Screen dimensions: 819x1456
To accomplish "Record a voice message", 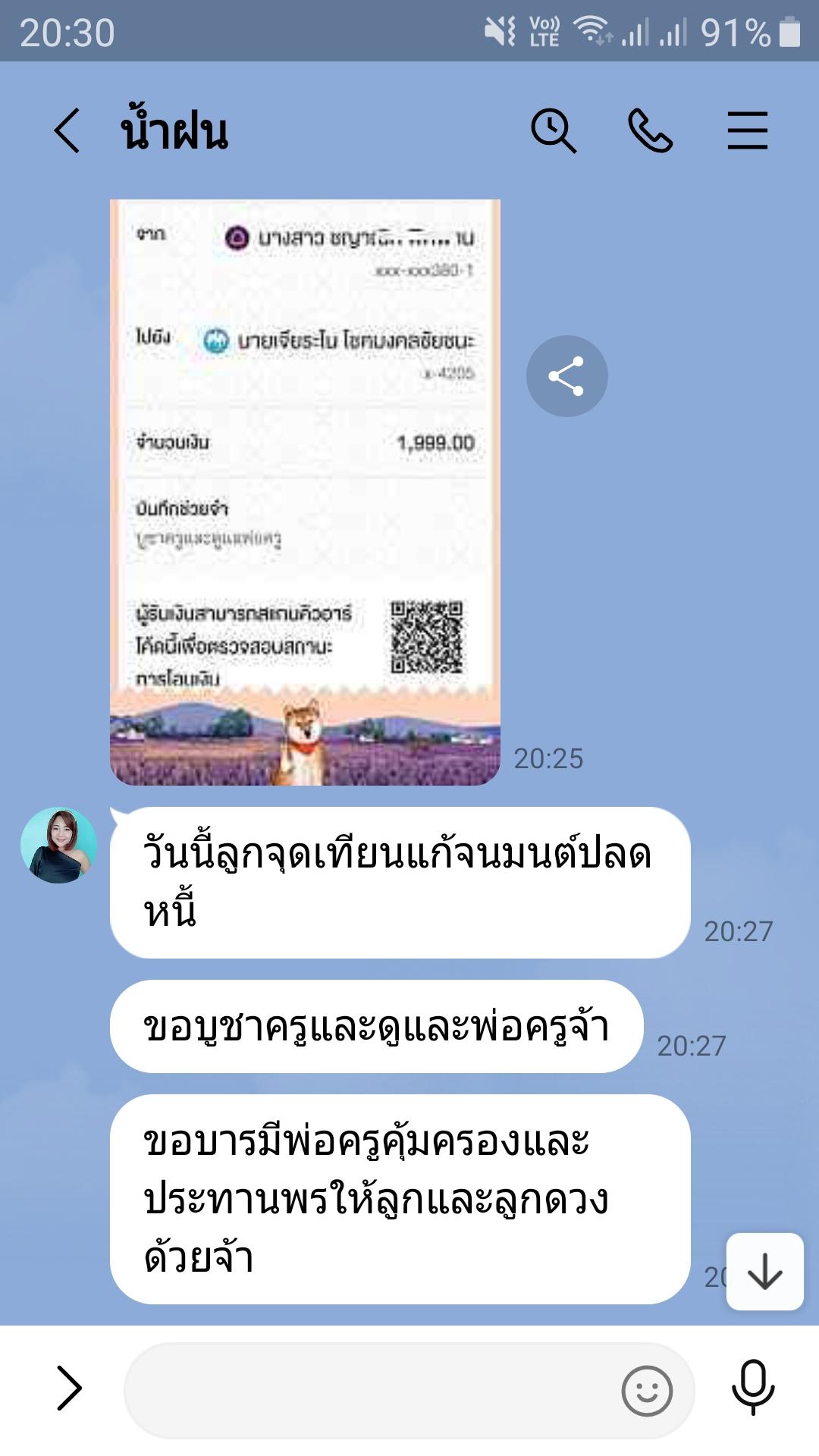I will [752, 1388].
